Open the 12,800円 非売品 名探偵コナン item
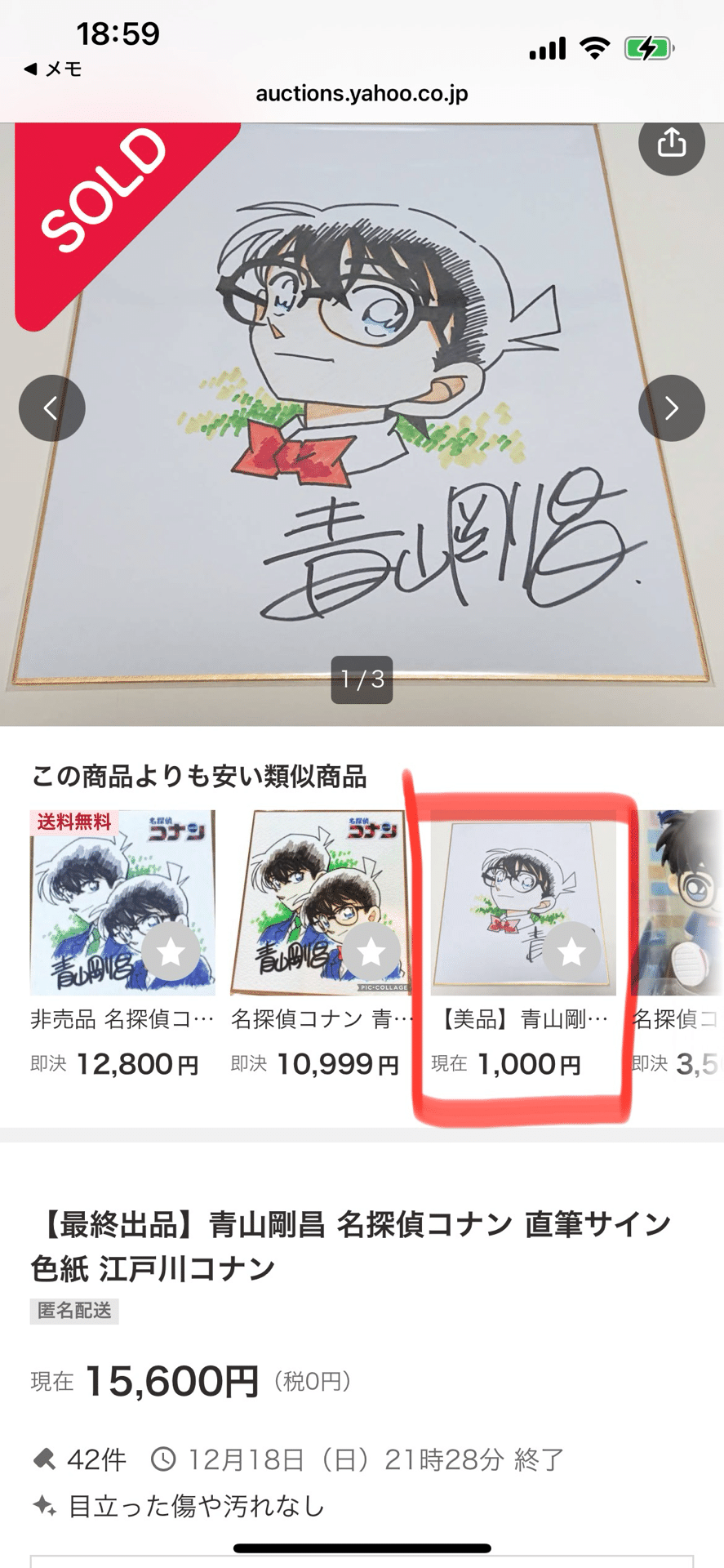The width and height of the screenshot is (724, 1568). click(x=122, y=902)
